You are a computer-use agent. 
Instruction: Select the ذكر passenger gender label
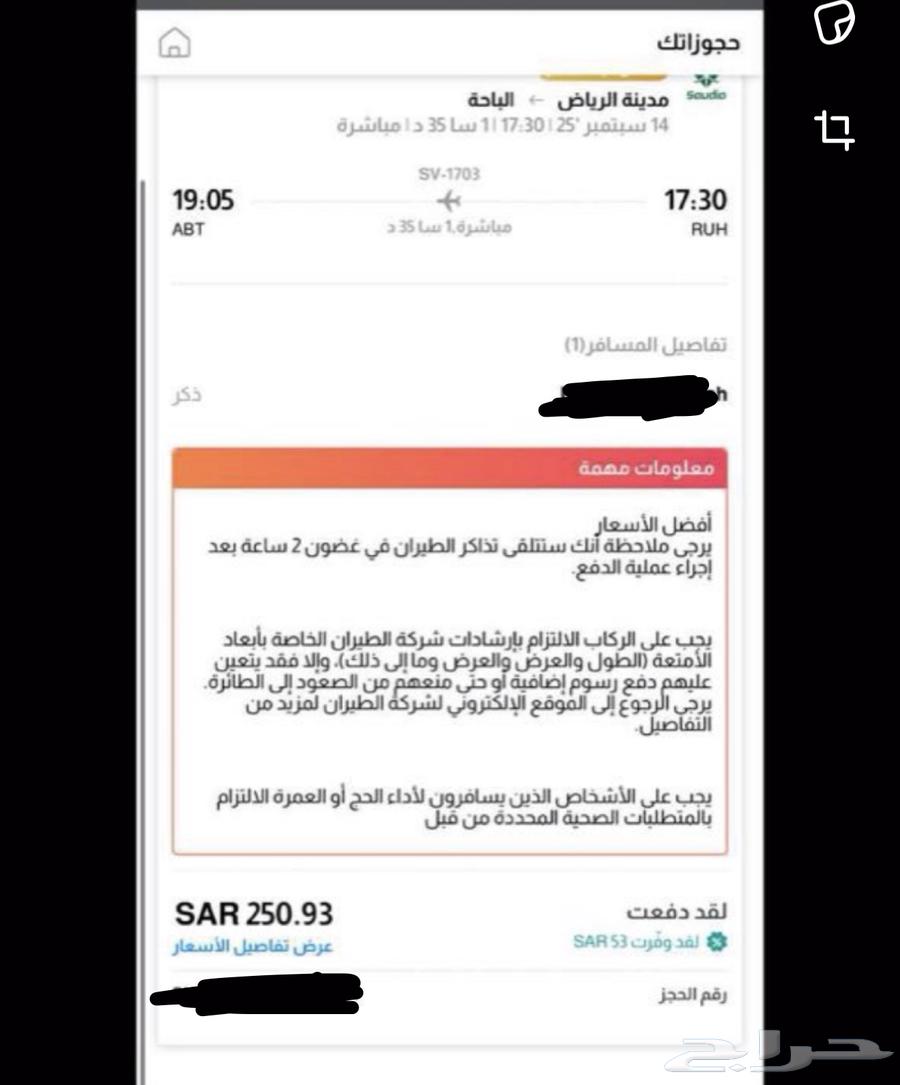[186, 394]
